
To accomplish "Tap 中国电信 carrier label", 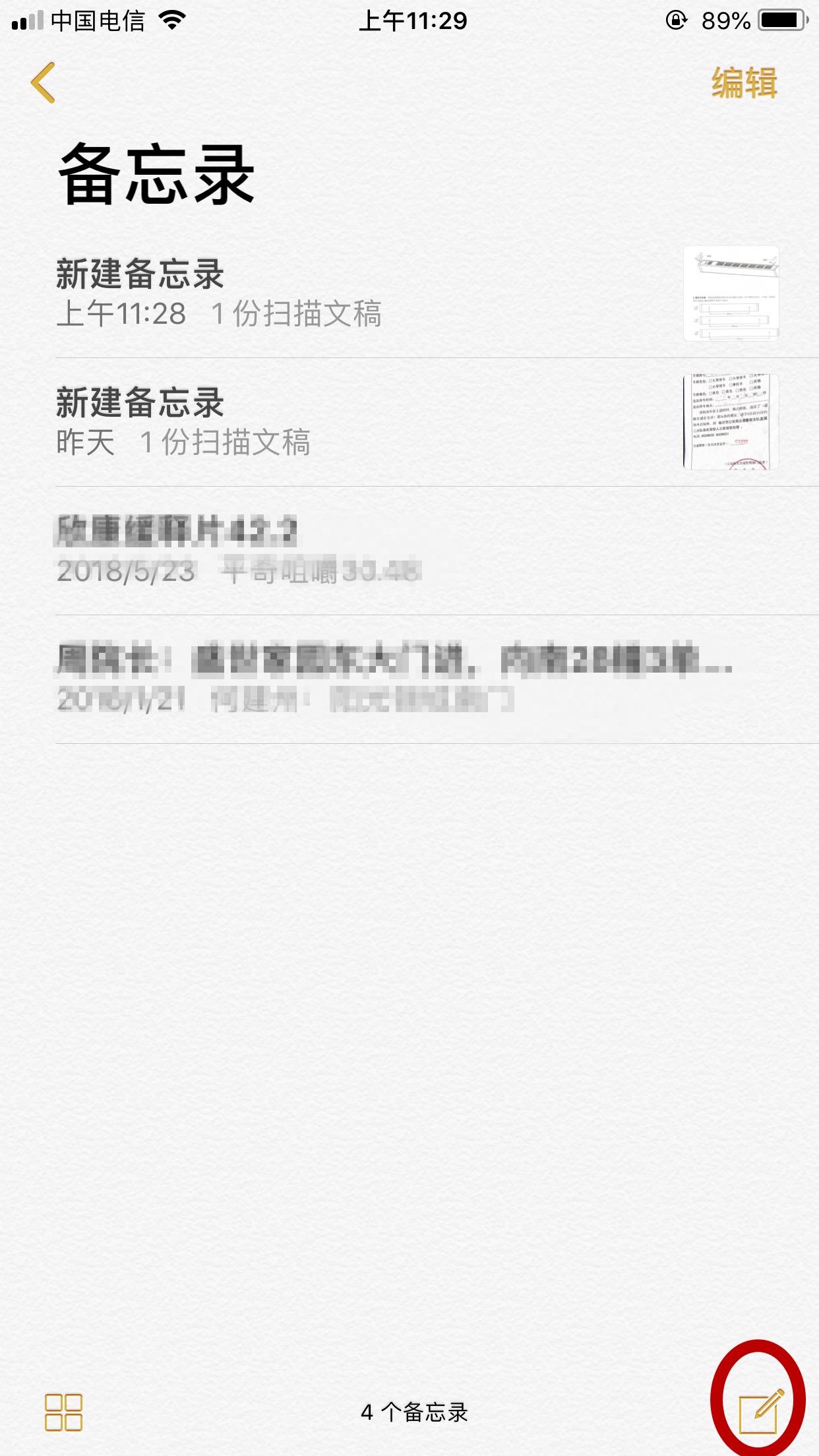I will pyautogui.click(x=99, y=20).
